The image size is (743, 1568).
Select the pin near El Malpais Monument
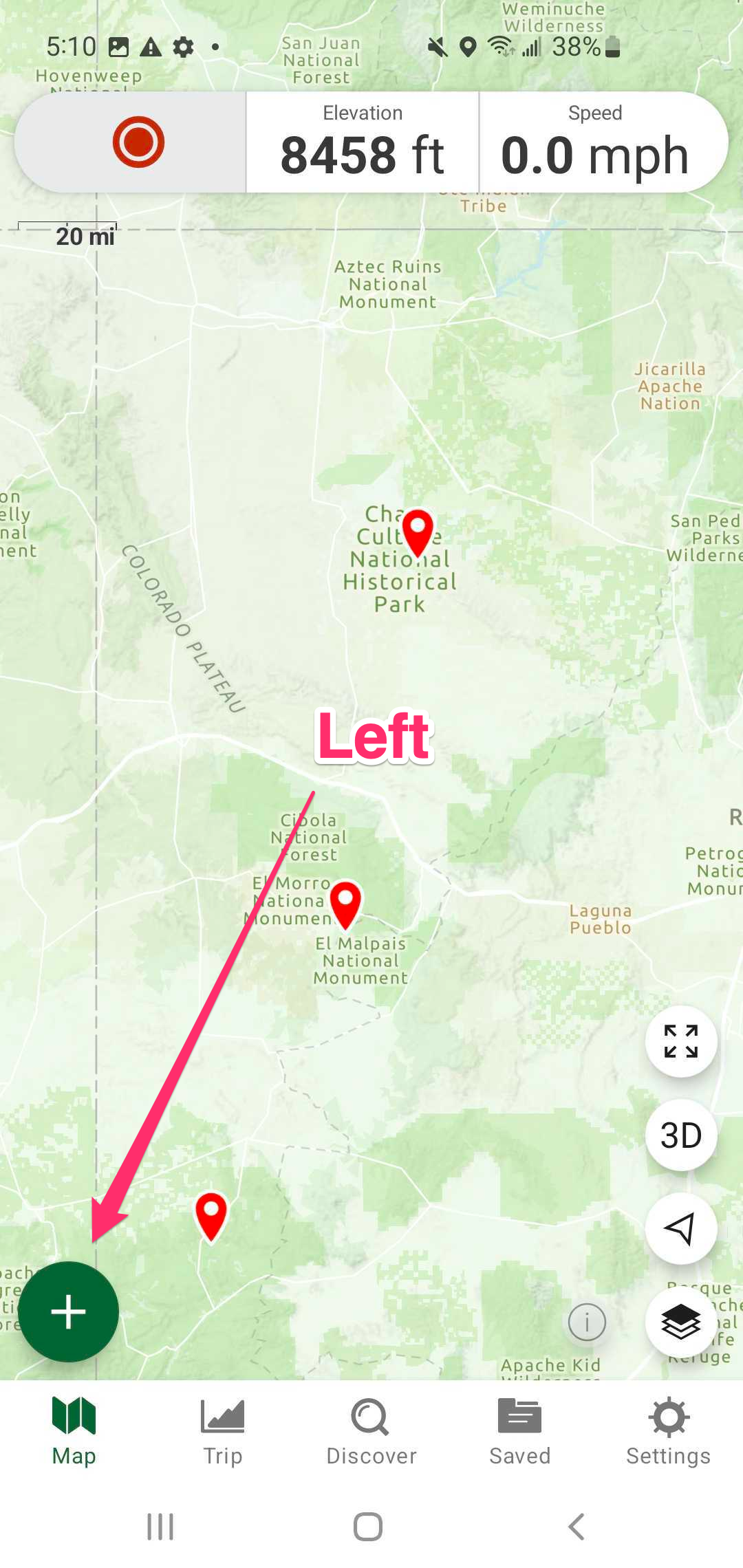point(345,904)
